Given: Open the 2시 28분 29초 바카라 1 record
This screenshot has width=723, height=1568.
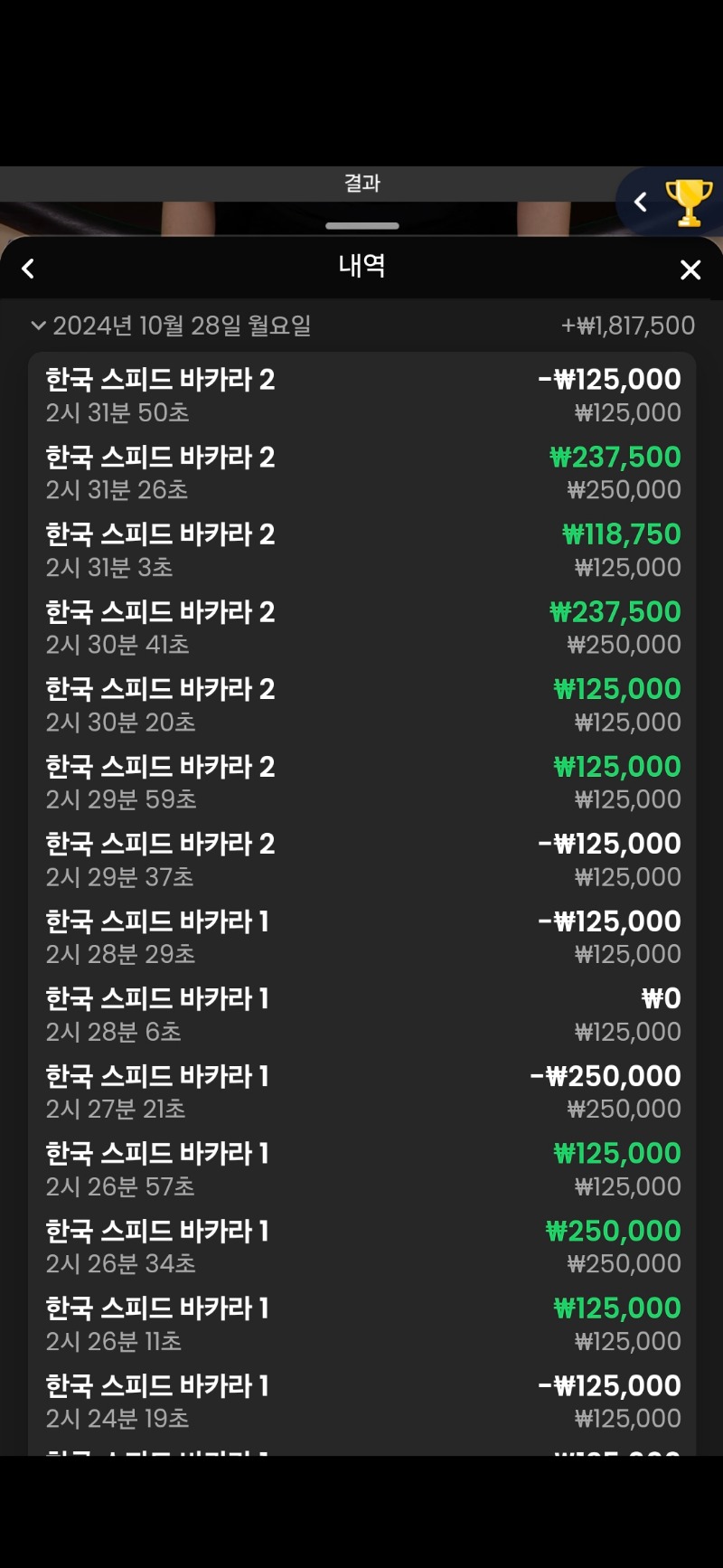Looking at the screenshot, I should [x=361, y=937].
